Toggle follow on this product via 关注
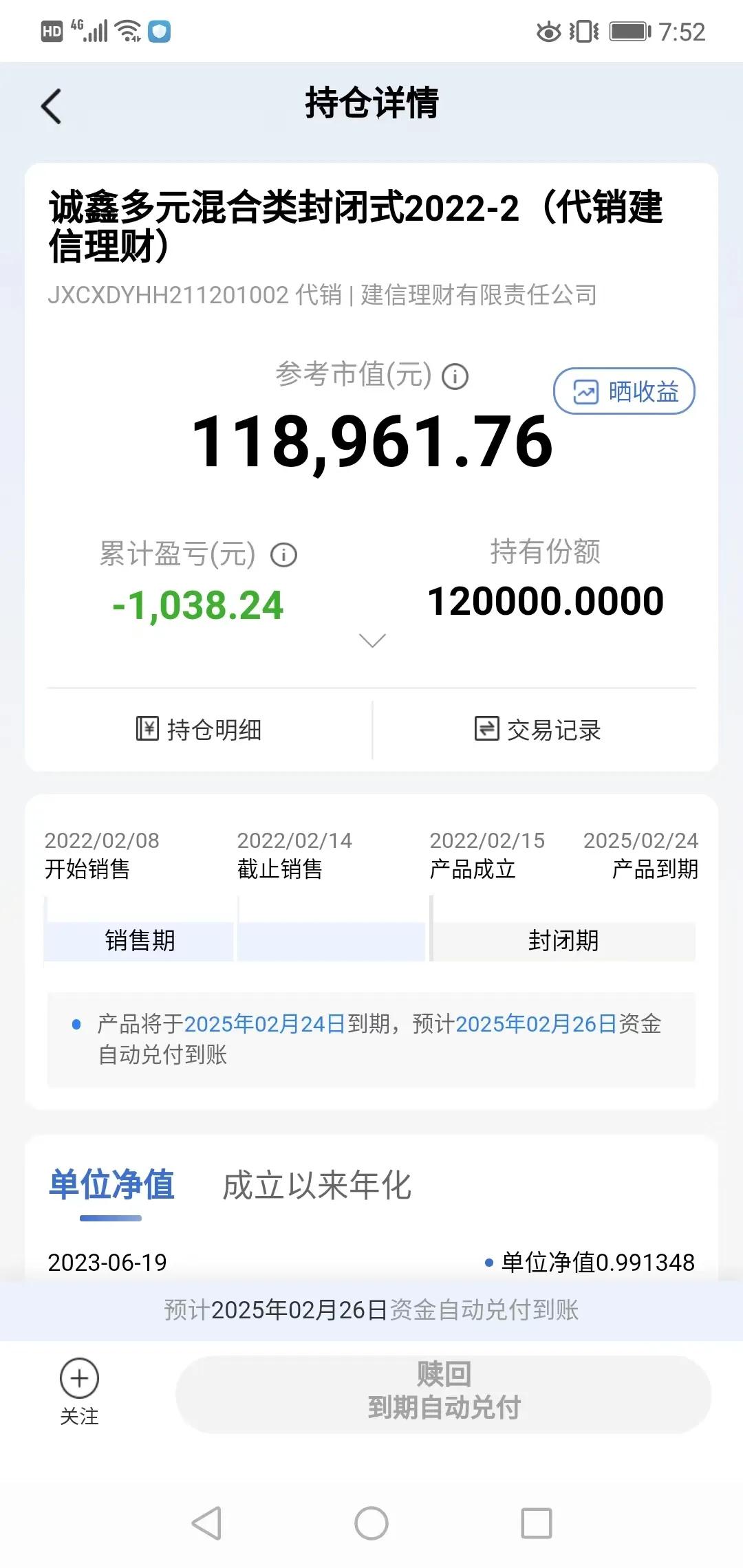743x1568 pixels. click(x=79, y=1396)
